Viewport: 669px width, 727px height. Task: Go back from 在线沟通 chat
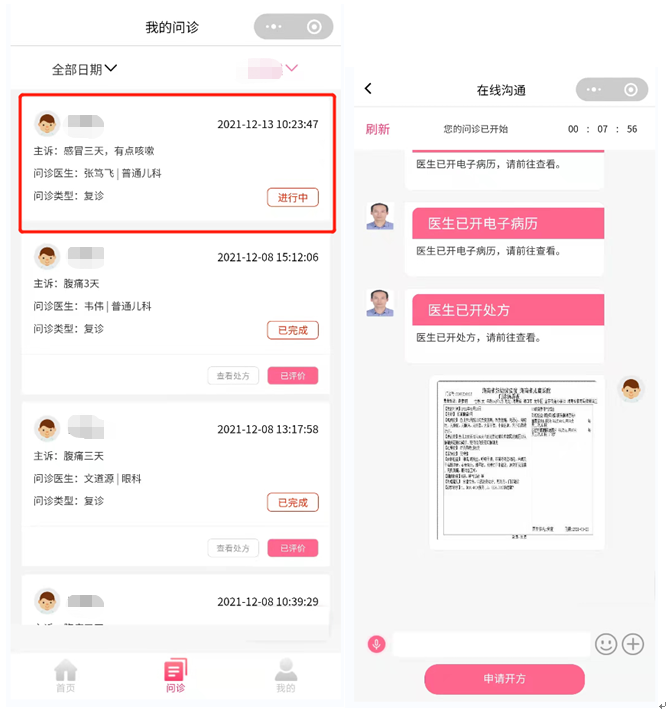click(x=368, y=89)
